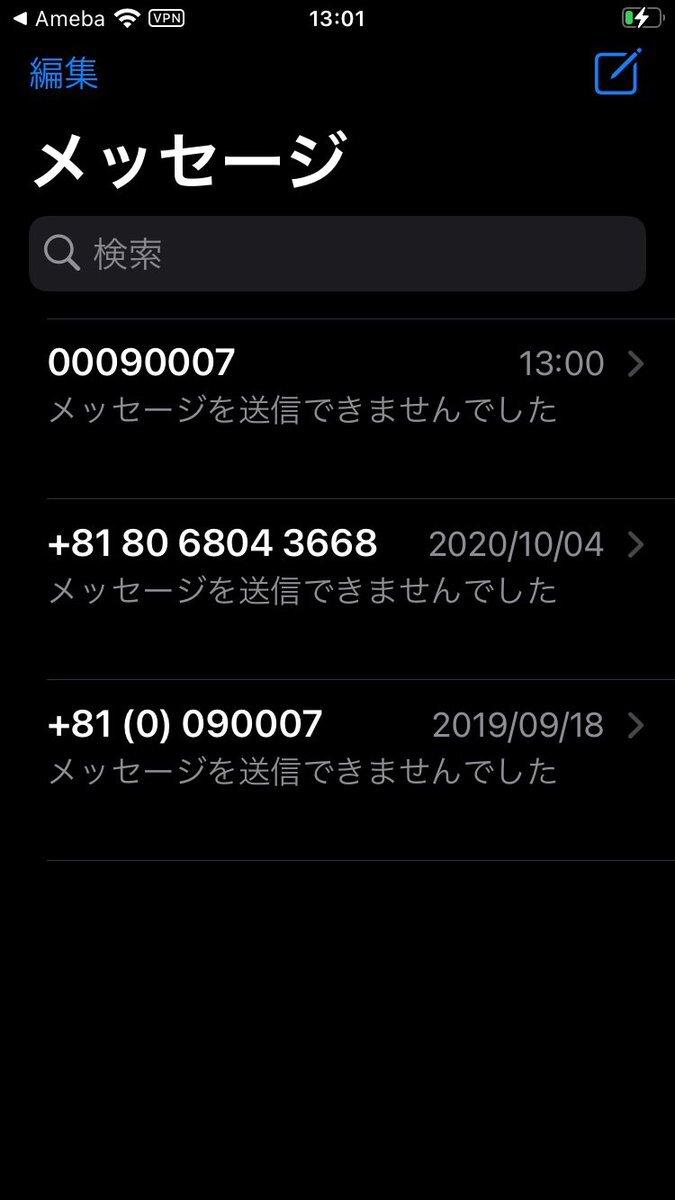Compose a new message
This screenshot has height=1200, width=675.
617,71
